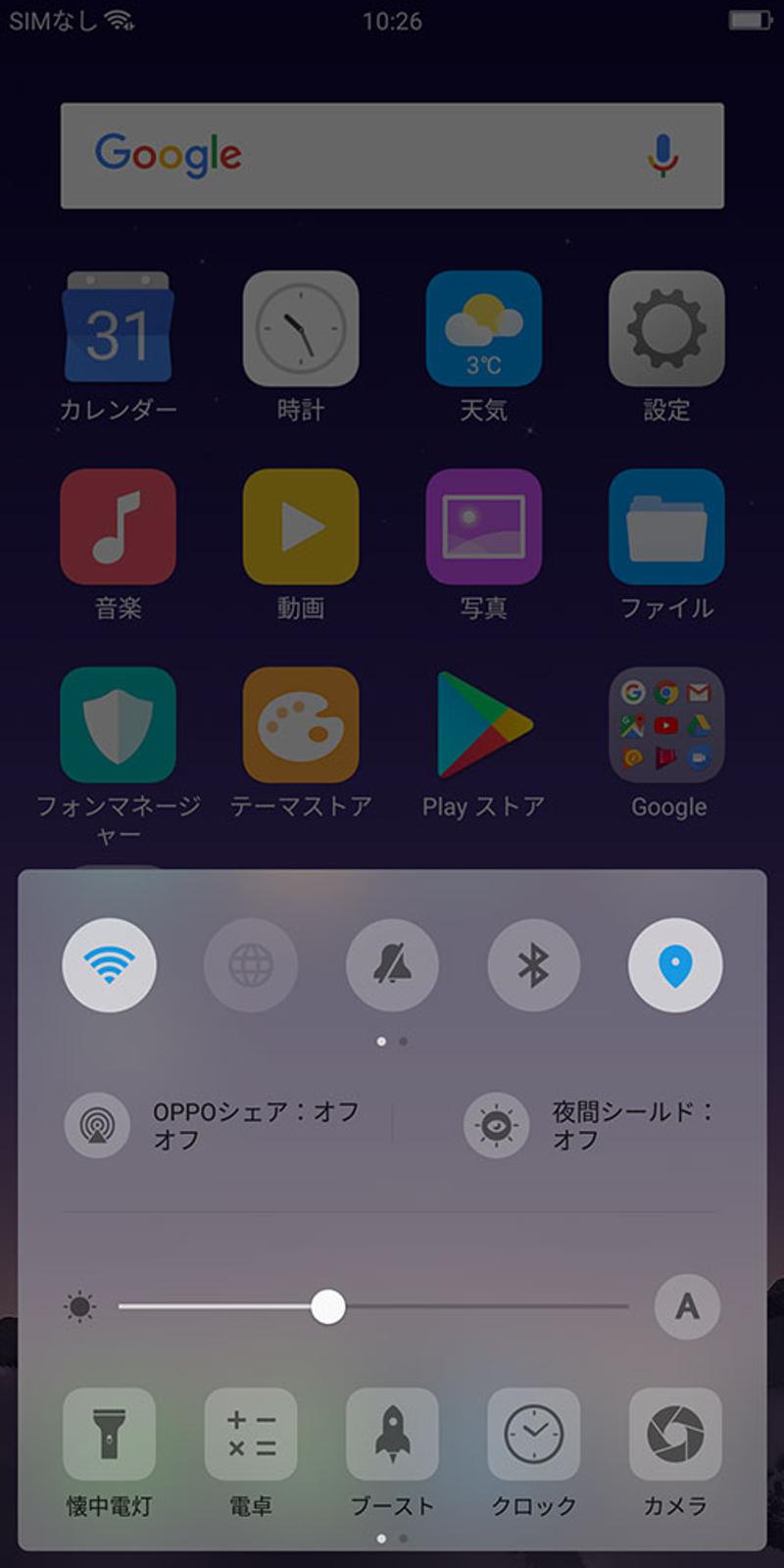Image resolution: width=784 pixels, height=1568 pixels.
Task: Open the ファイル file manager
Action: pos(667,526)
